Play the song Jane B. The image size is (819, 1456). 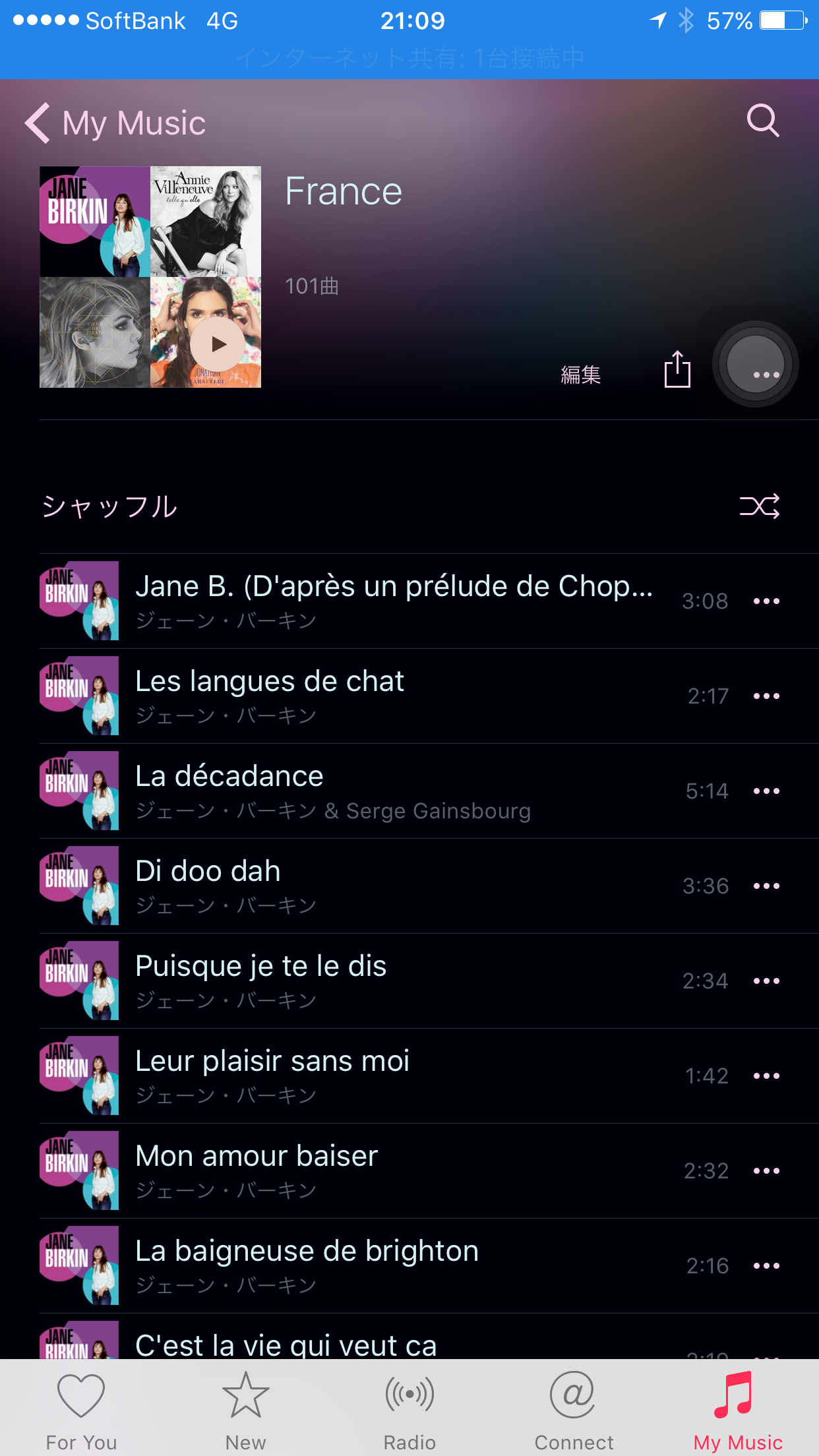[394, 600]
